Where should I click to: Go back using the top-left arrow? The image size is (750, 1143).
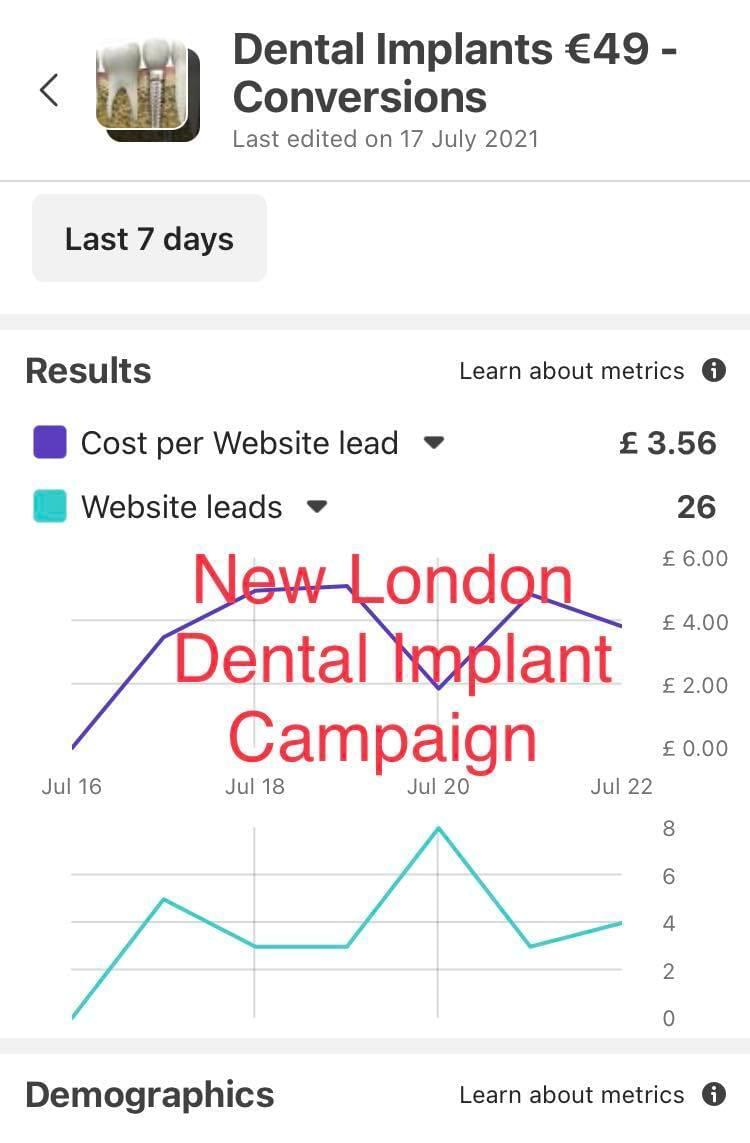click(x=49, y=91)
